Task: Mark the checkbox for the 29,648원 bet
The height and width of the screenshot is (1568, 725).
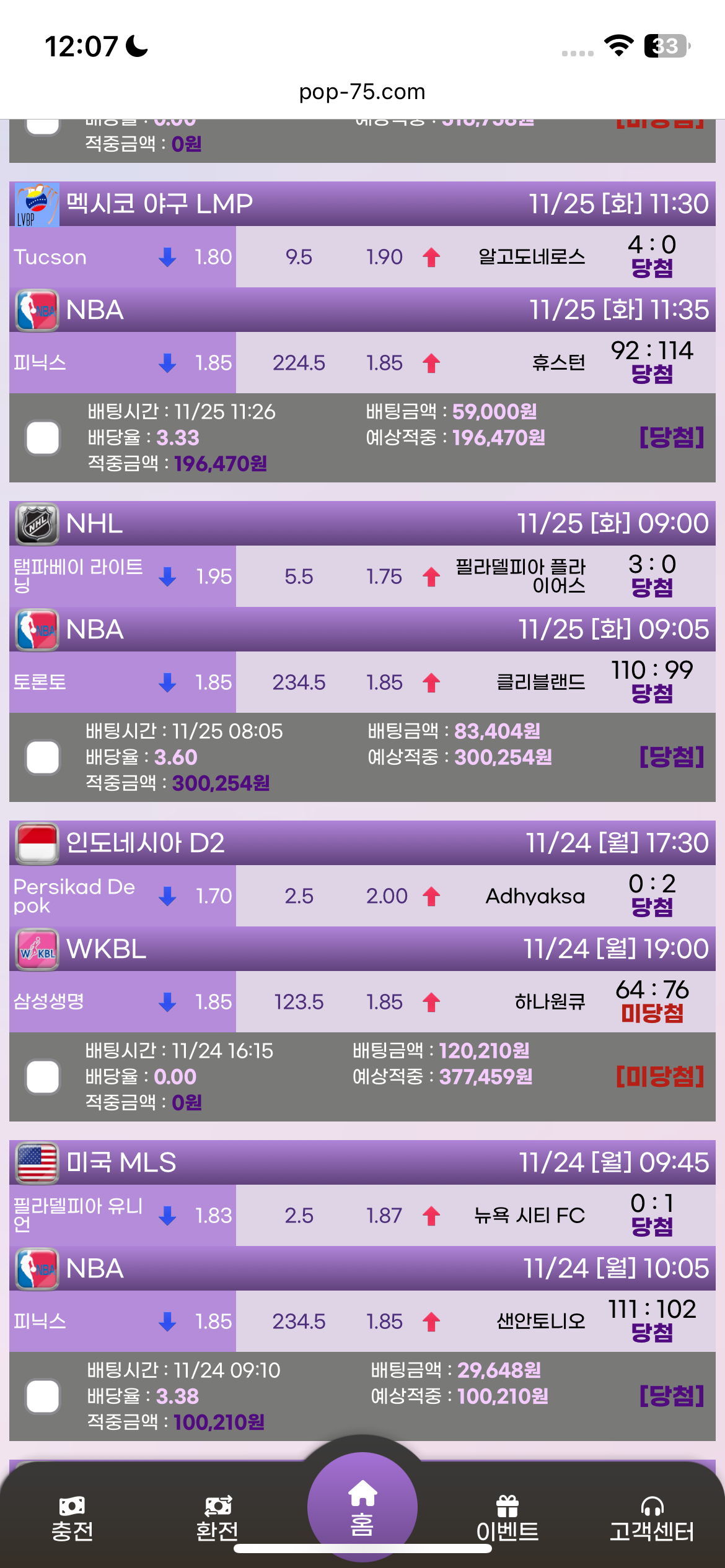Action: coord(43,1396)
